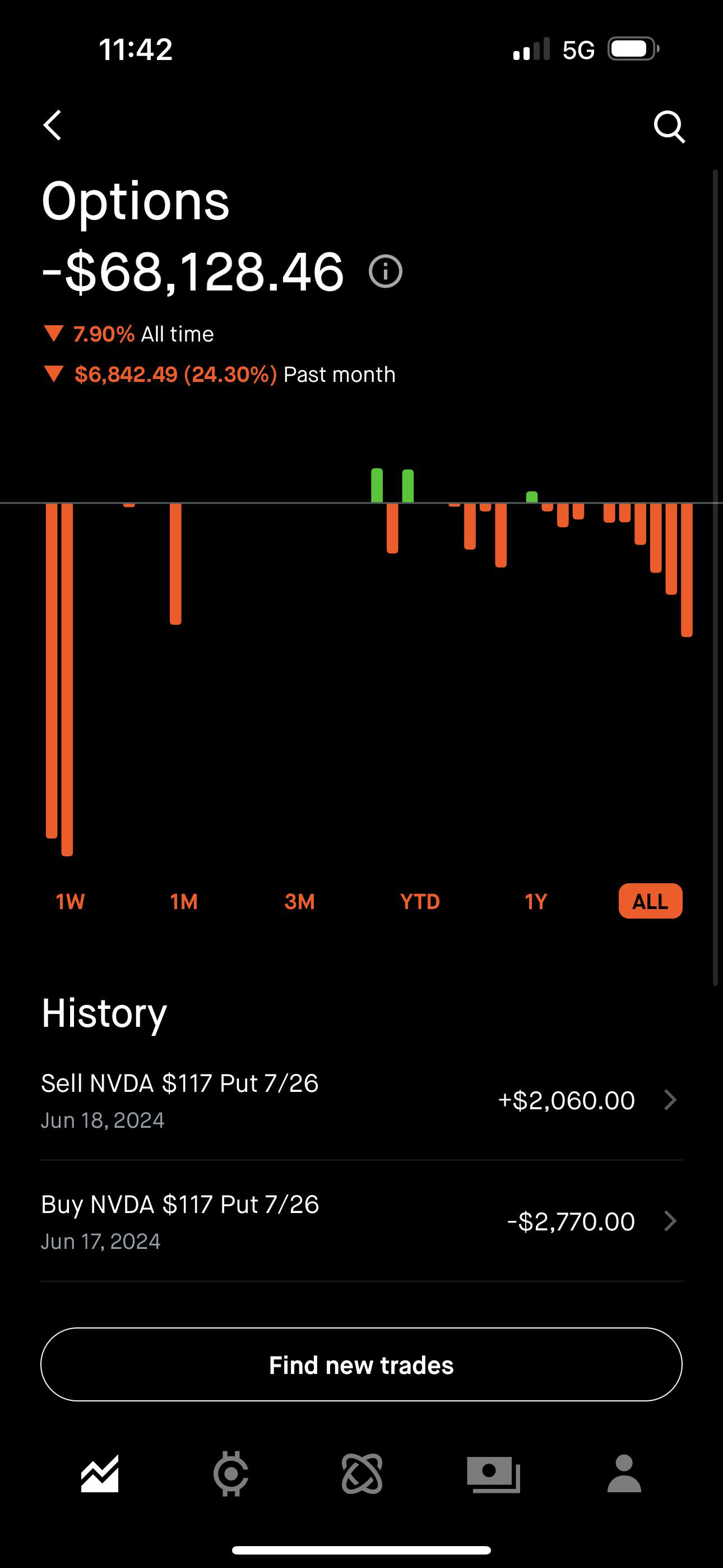Select the highlighted ALL time range tab

point(650,900)
